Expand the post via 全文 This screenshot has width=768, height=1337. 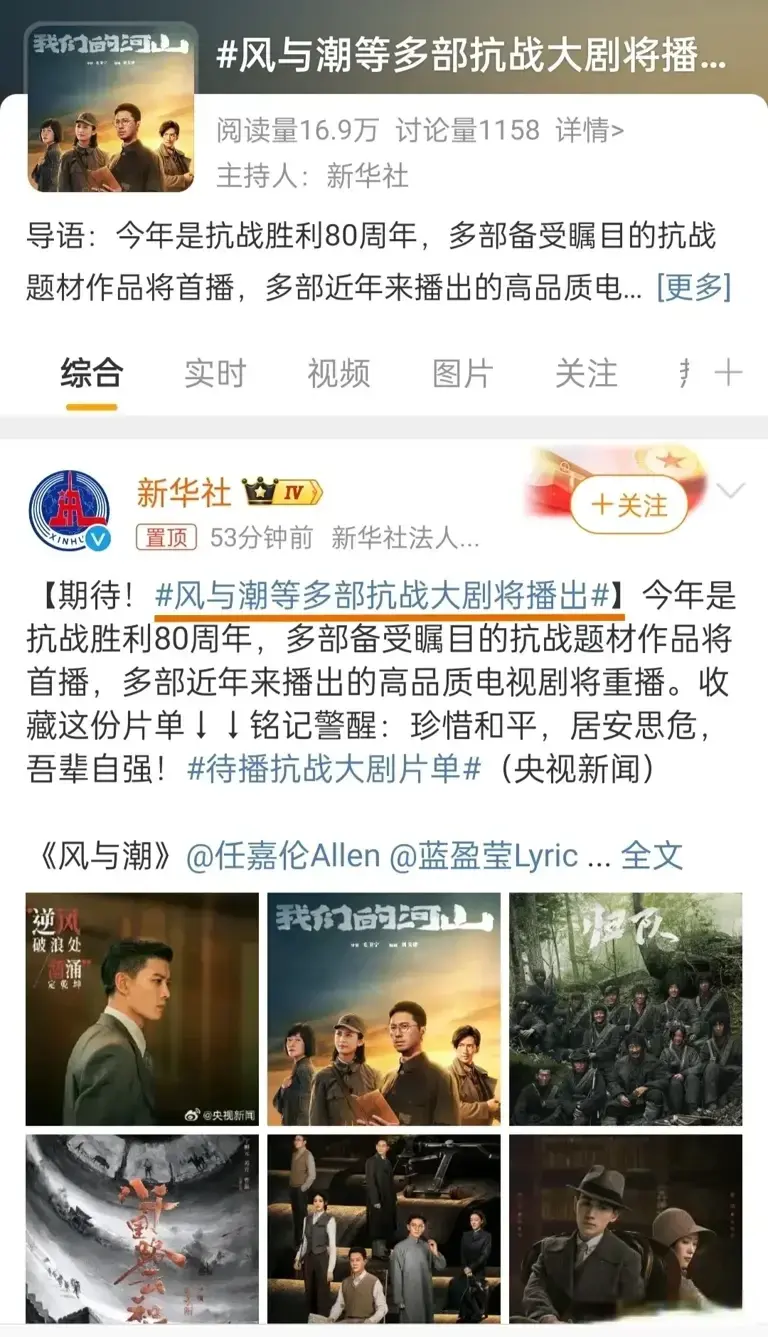pyautogui.click(x=652, y=856)
